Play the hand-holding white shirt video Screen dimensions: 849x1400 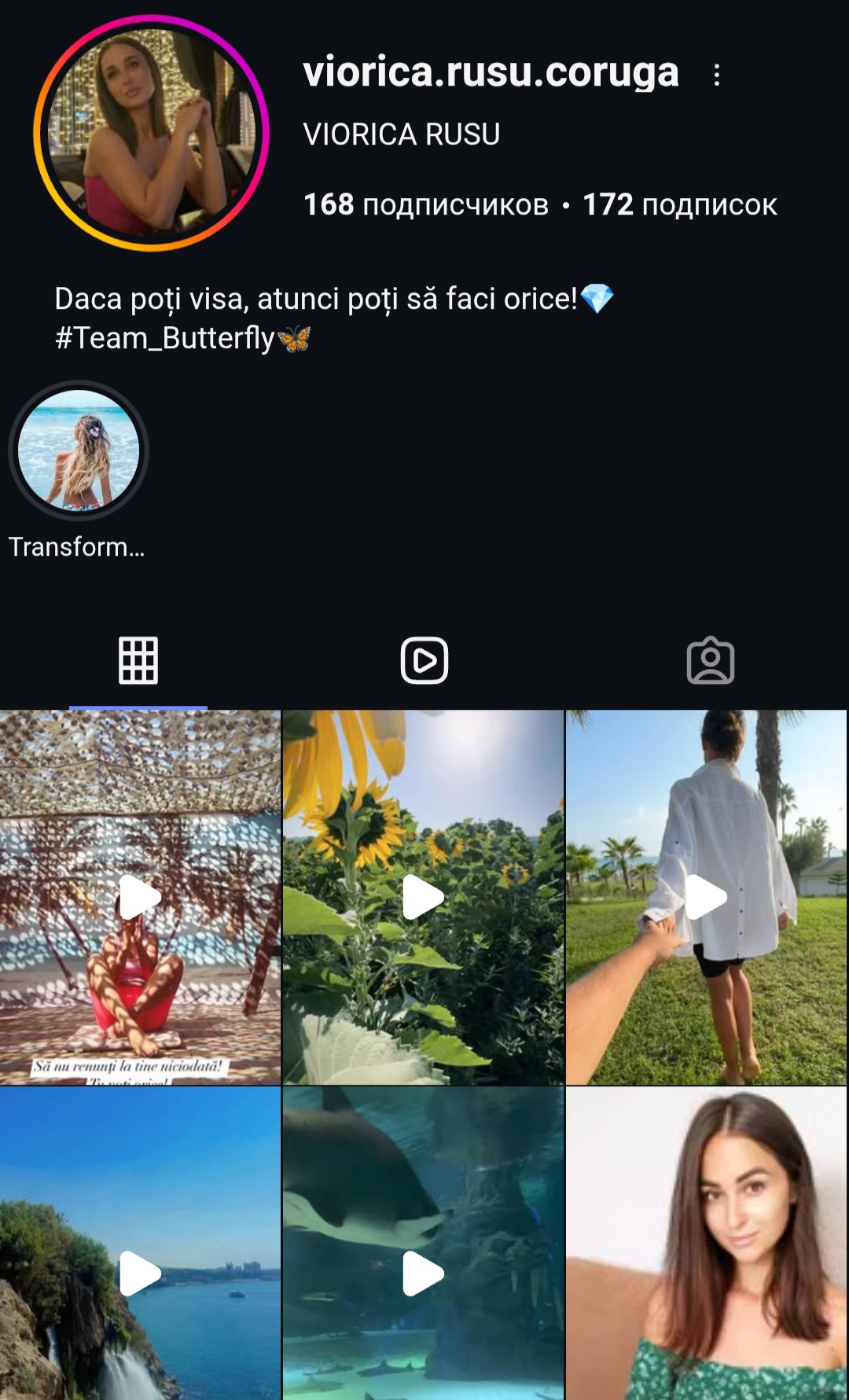click(706, 897)
